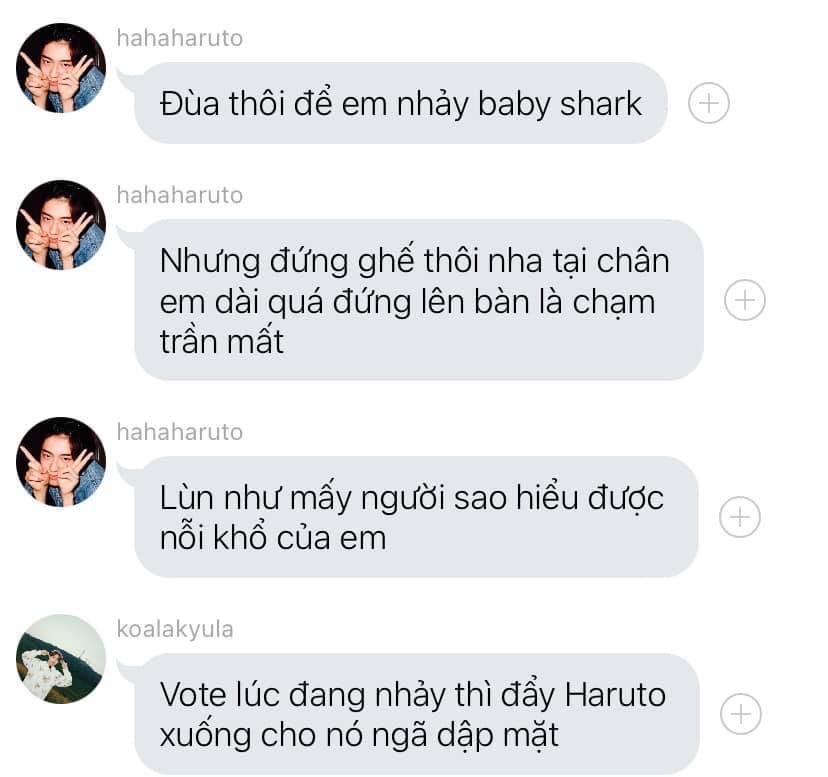Add reaction to koalakyula's 'Vote lúc đang nhảy' message
Viewport: 828px width, 777px height.
click(x=740, y=714)
